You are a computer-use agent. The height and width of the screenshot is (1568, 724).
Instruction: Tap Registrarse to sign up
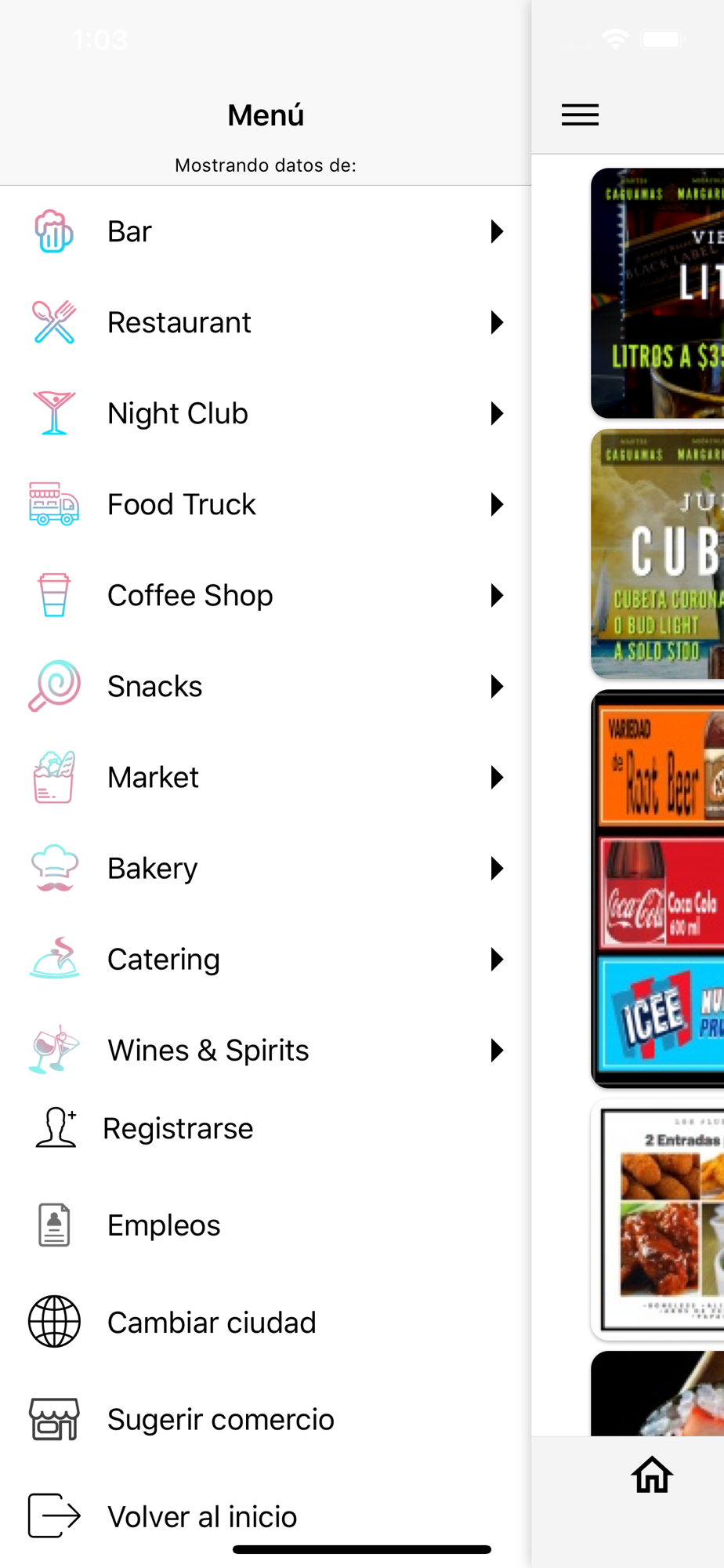click(179, 1129)
